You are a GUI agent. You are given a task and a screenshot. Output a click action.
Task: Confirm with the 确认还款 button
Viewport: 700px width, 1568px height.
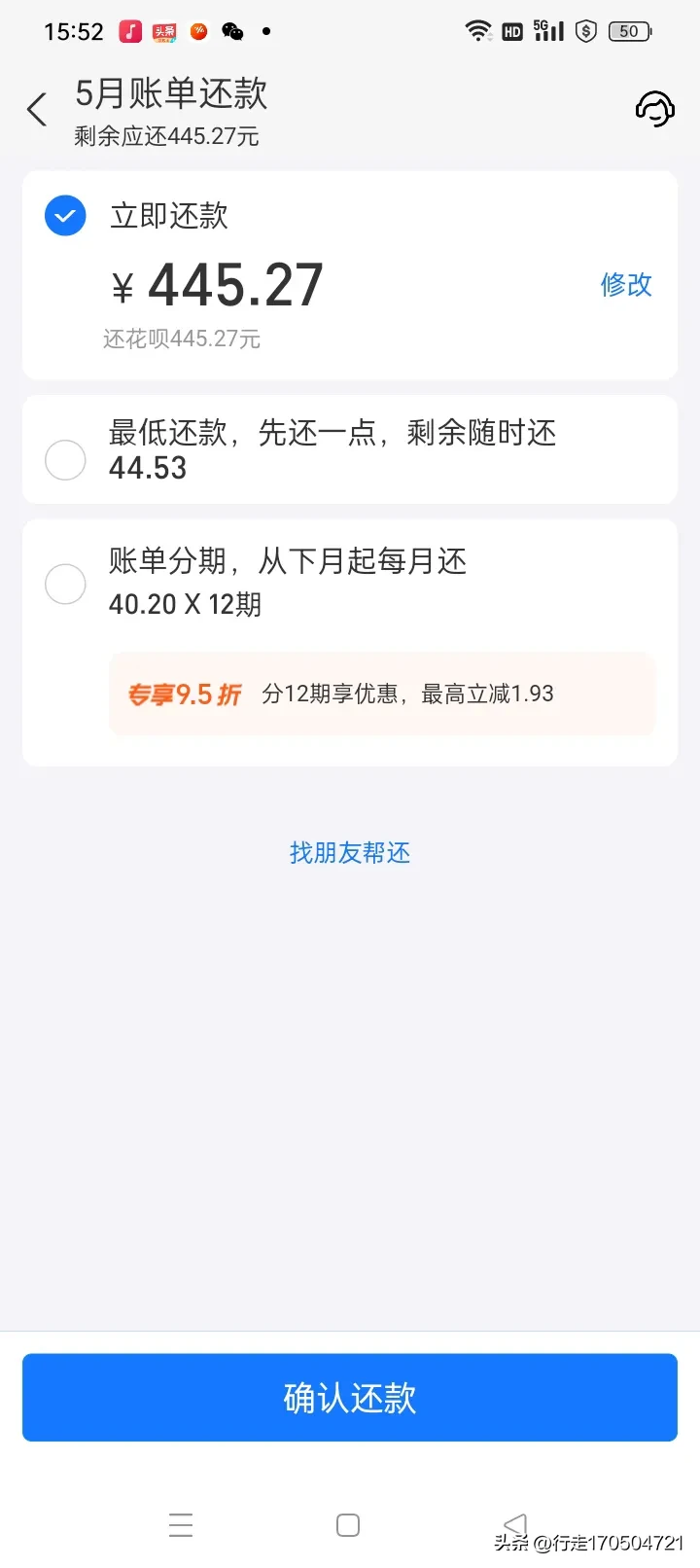tap(350, 1397)
